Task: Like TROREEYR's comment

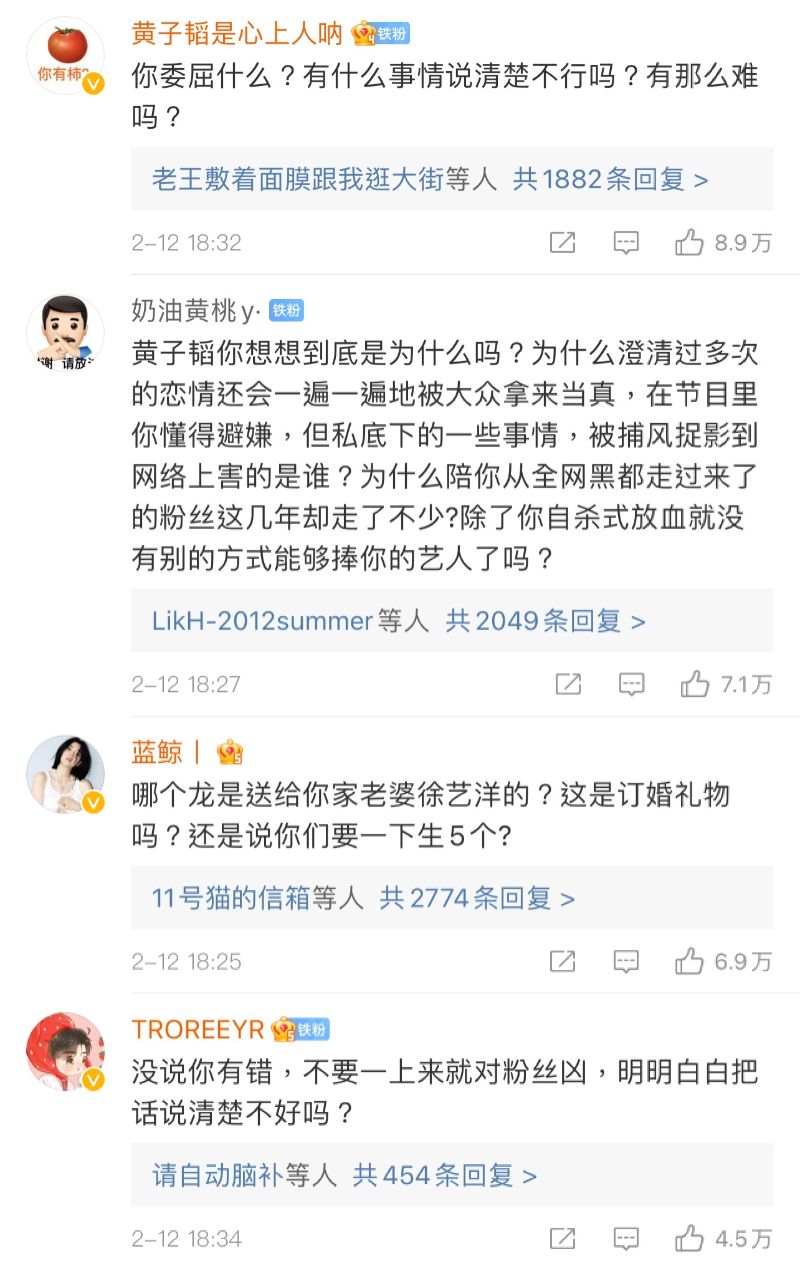Action: (x=690, y=1239)
